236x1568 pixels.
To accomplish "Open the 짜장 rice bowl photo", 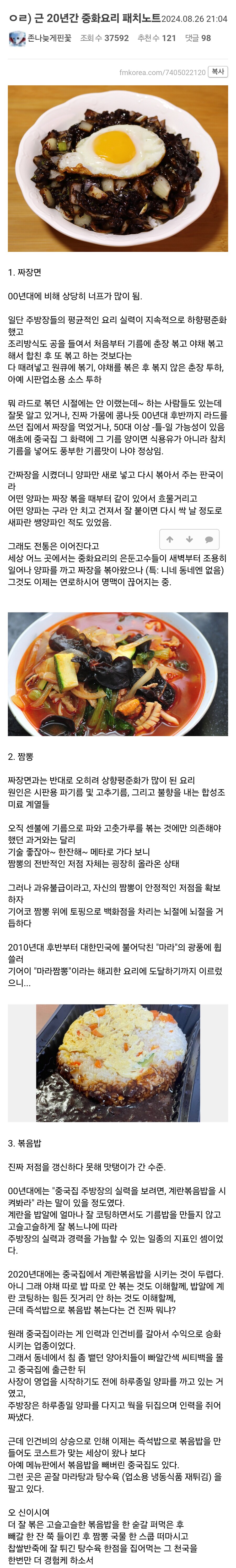I will [x=118, y=169].
